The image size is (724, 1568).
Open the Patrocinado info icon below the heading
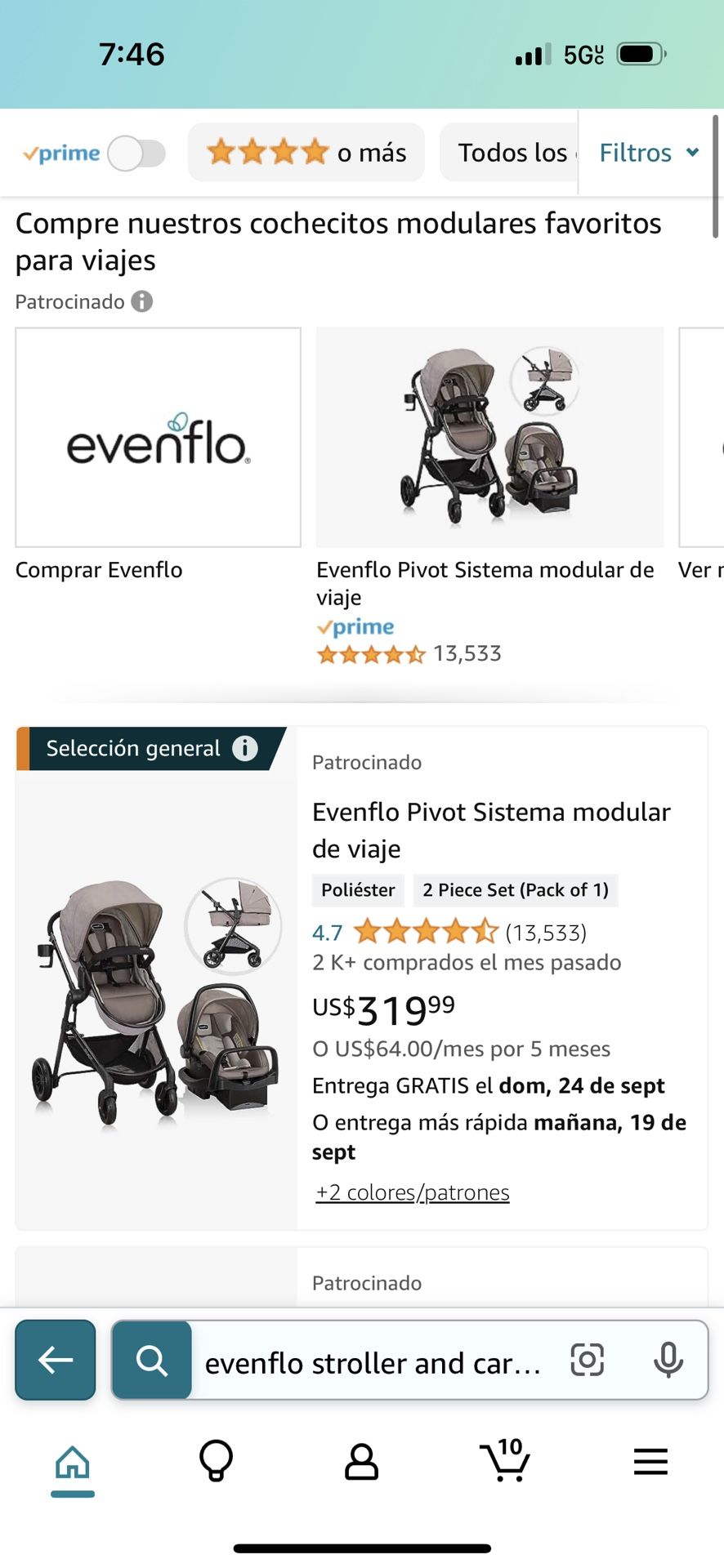(142, 302)
